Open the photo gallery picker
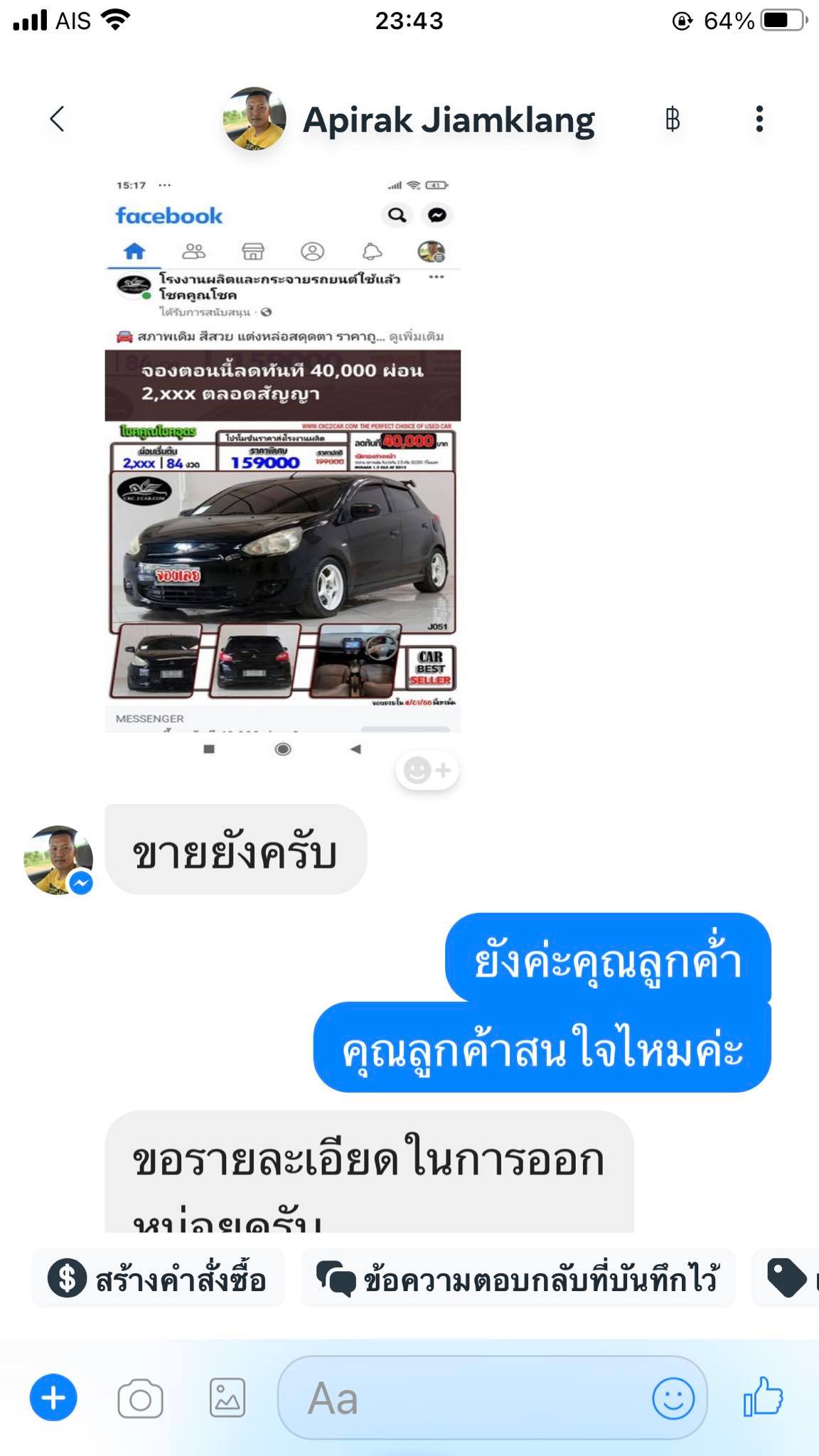The width and height of the screenshot is (819, 1456). [227, 1398]
